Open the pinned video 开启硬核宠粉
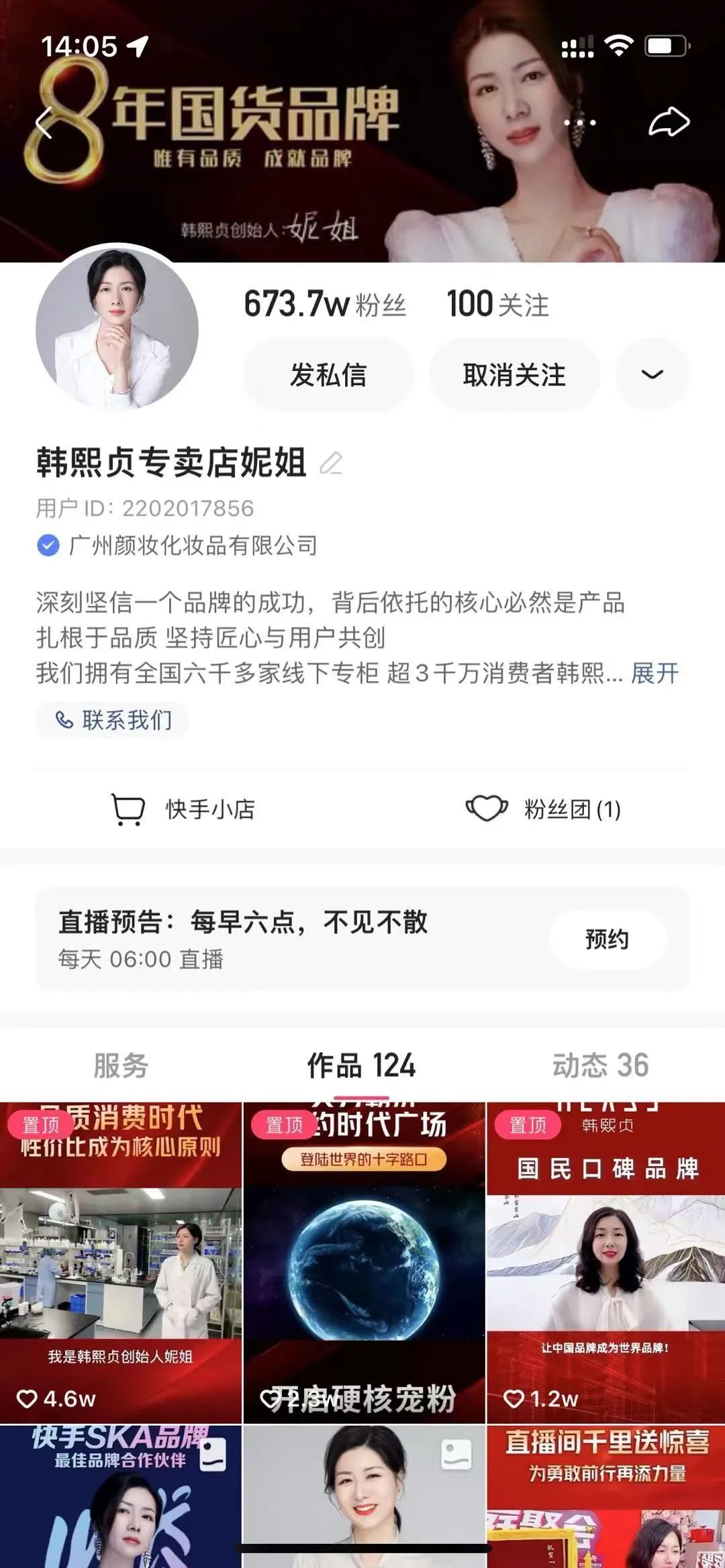 pos(364,1261)
